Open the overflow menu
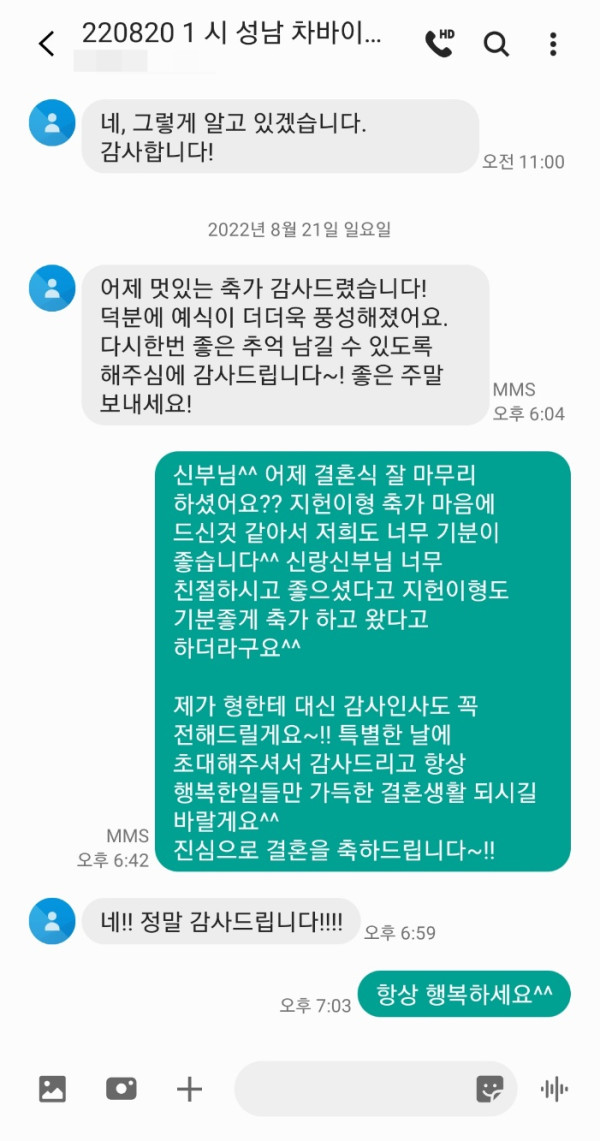600x1141 pixels. tap(553, 44)
